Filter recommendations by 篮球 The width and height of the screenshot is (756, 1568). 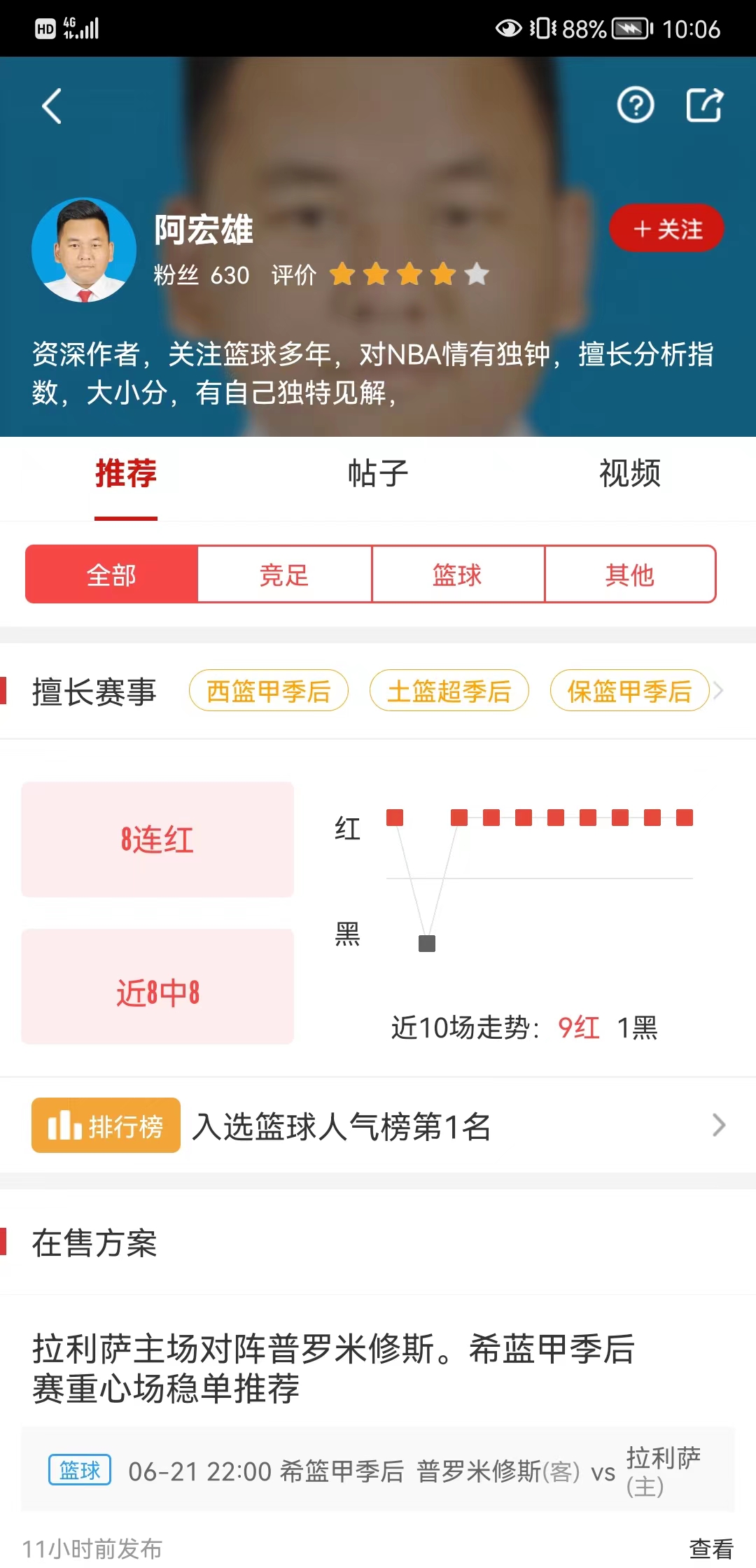[457, 575]
